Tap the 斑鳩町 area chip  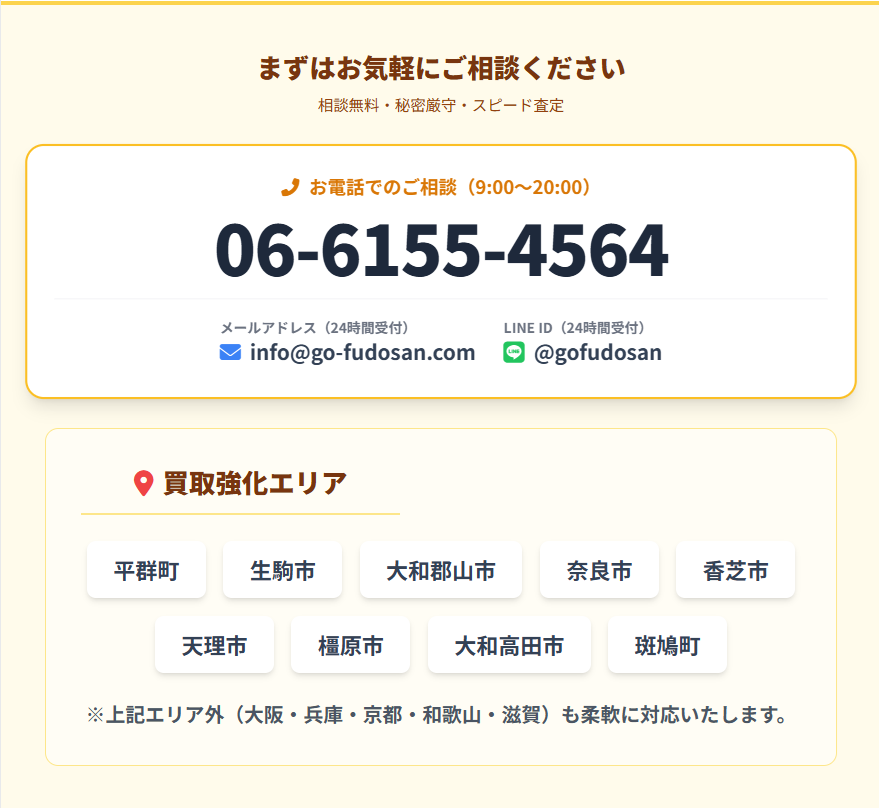(667, 646)
